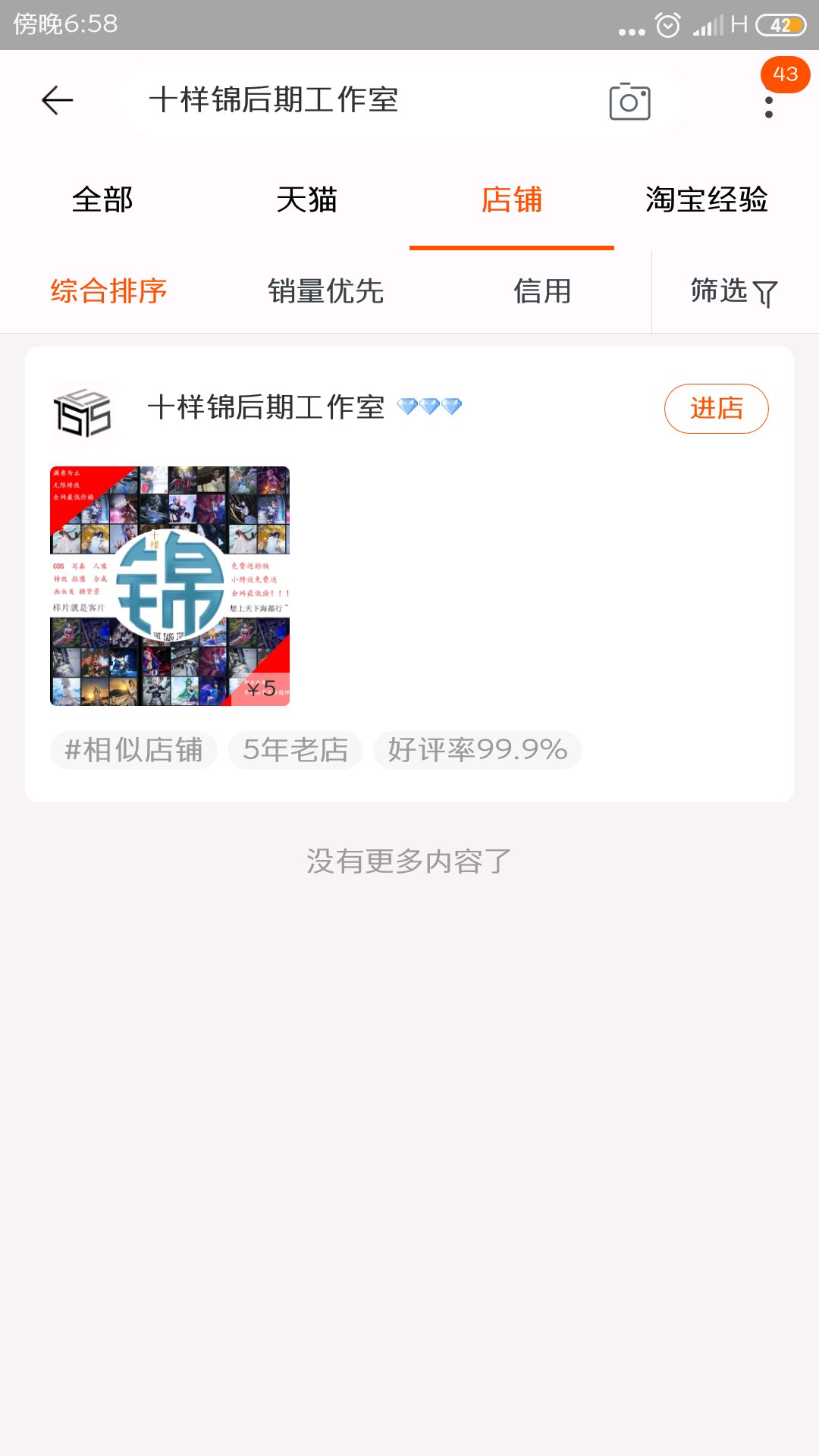The height and width of the screenshot is (1456, 819).
Task: Go back using the arrow icon
Action: pos(58,100)
